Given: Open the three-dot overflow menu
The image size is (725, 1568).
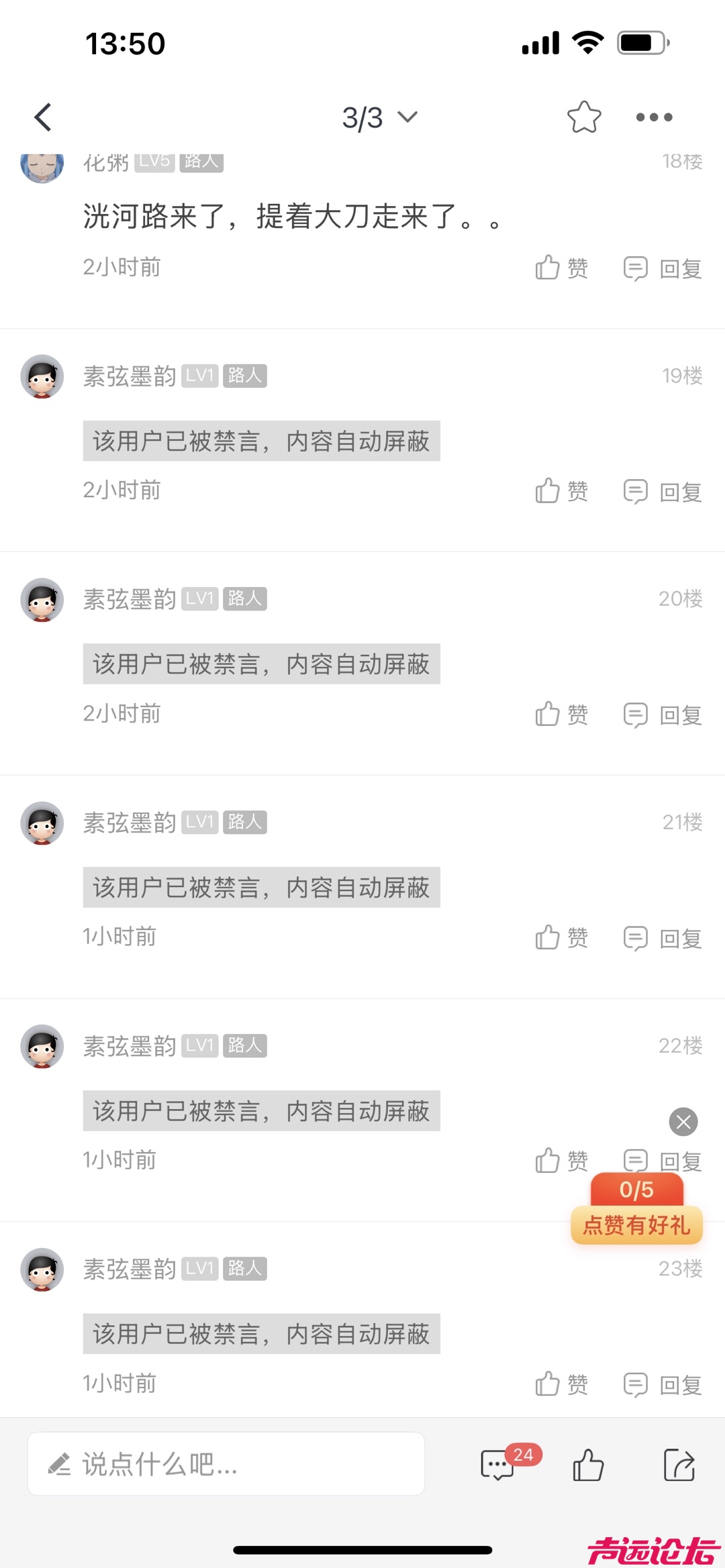Looking at the screenshot, I should click(x=654, y=117).
